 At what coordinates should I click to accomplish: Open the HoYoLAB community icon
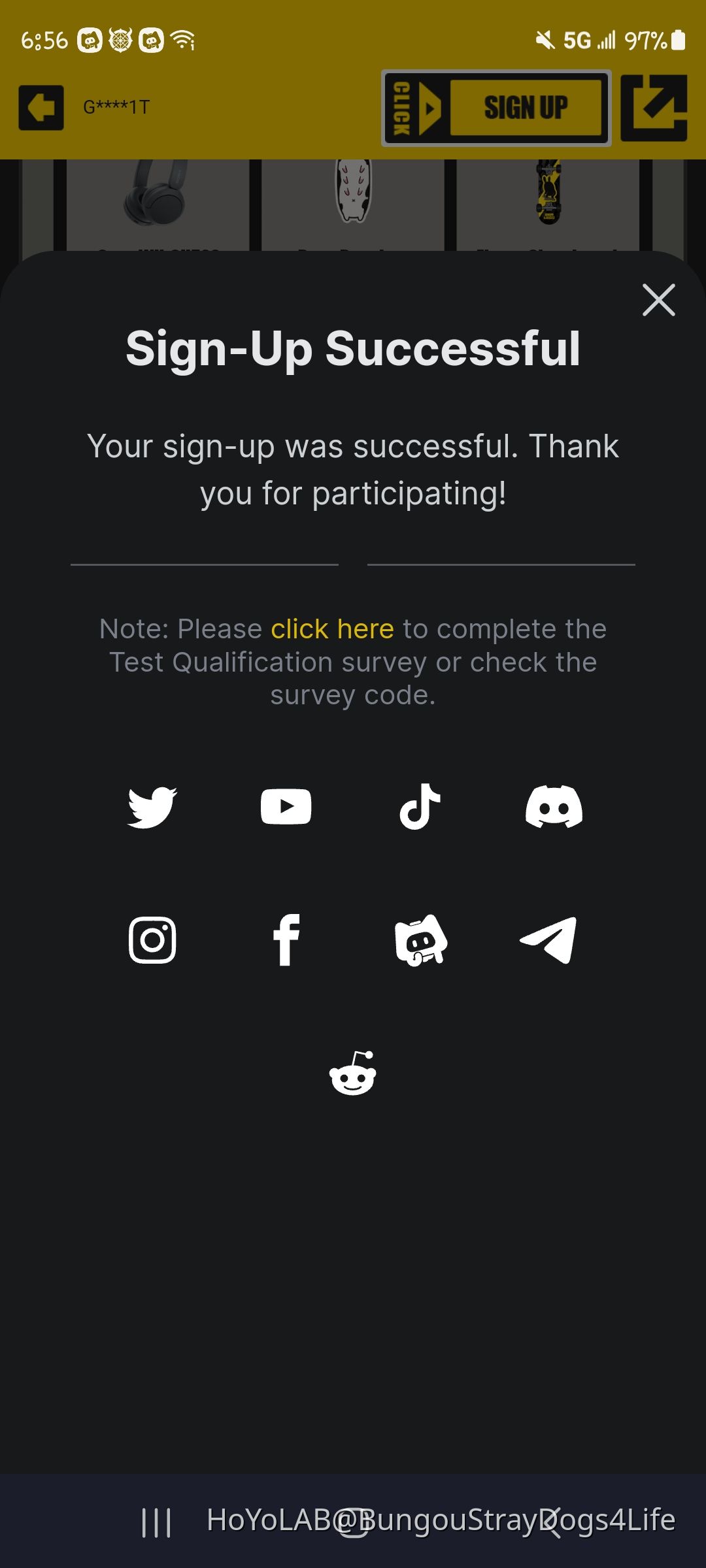(420, 940)
